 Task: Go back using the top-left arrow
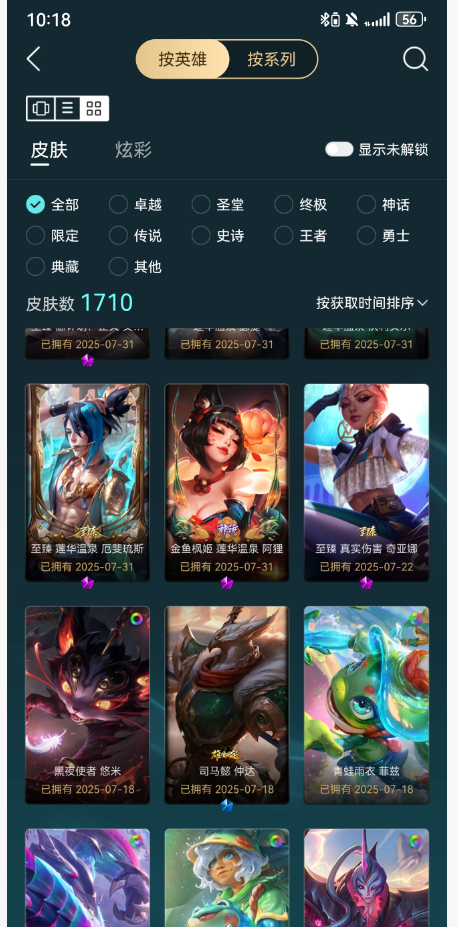coord(34,59)
